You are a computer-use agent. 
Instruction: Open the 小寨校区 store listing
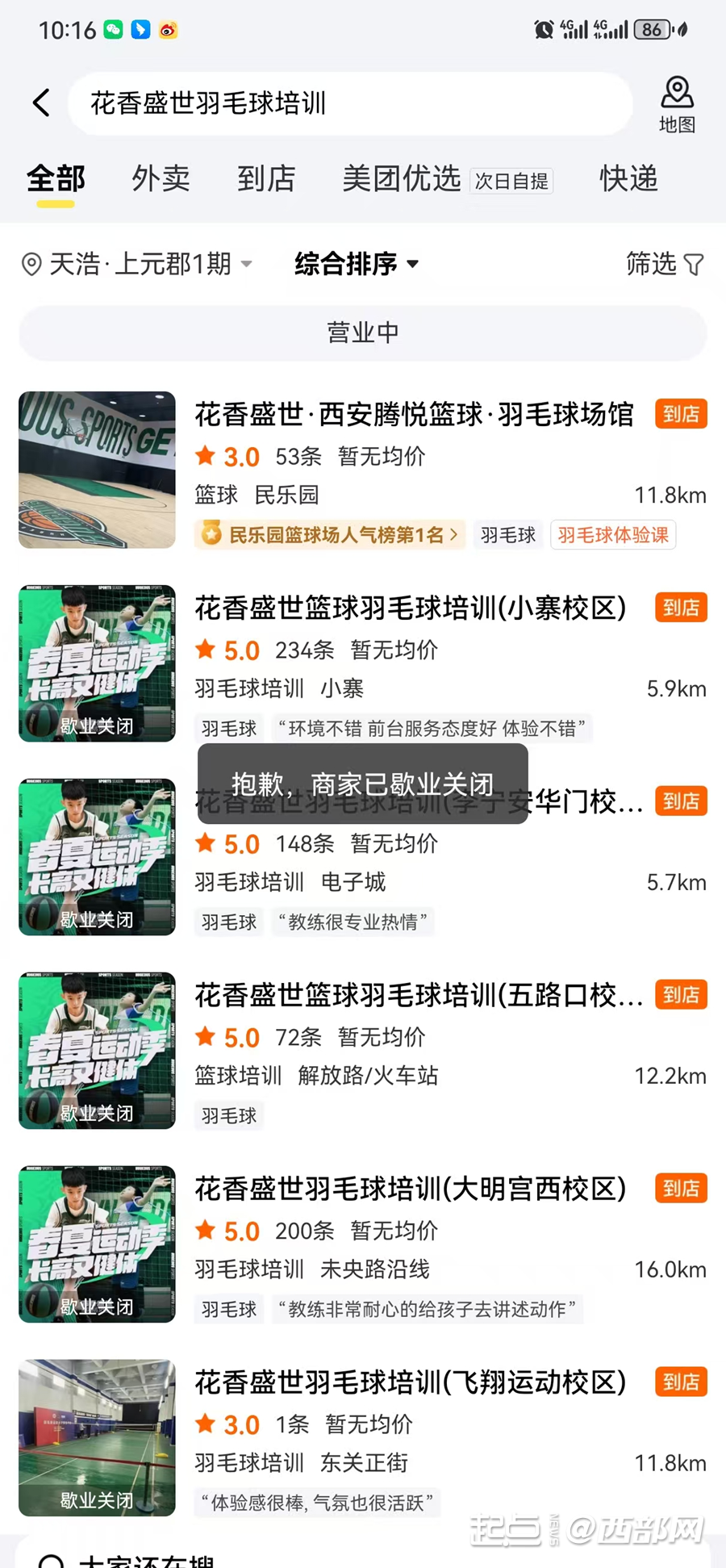411,608
